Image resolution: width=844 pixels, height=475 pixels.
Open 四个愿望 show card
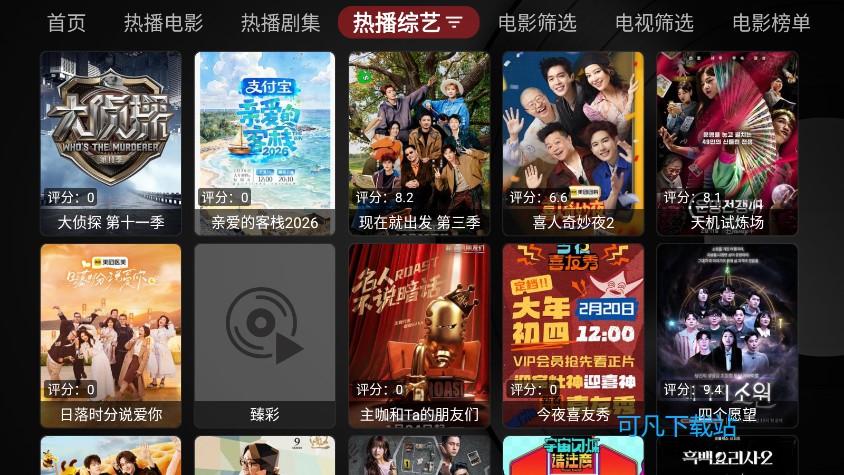[x=727, y=335]
